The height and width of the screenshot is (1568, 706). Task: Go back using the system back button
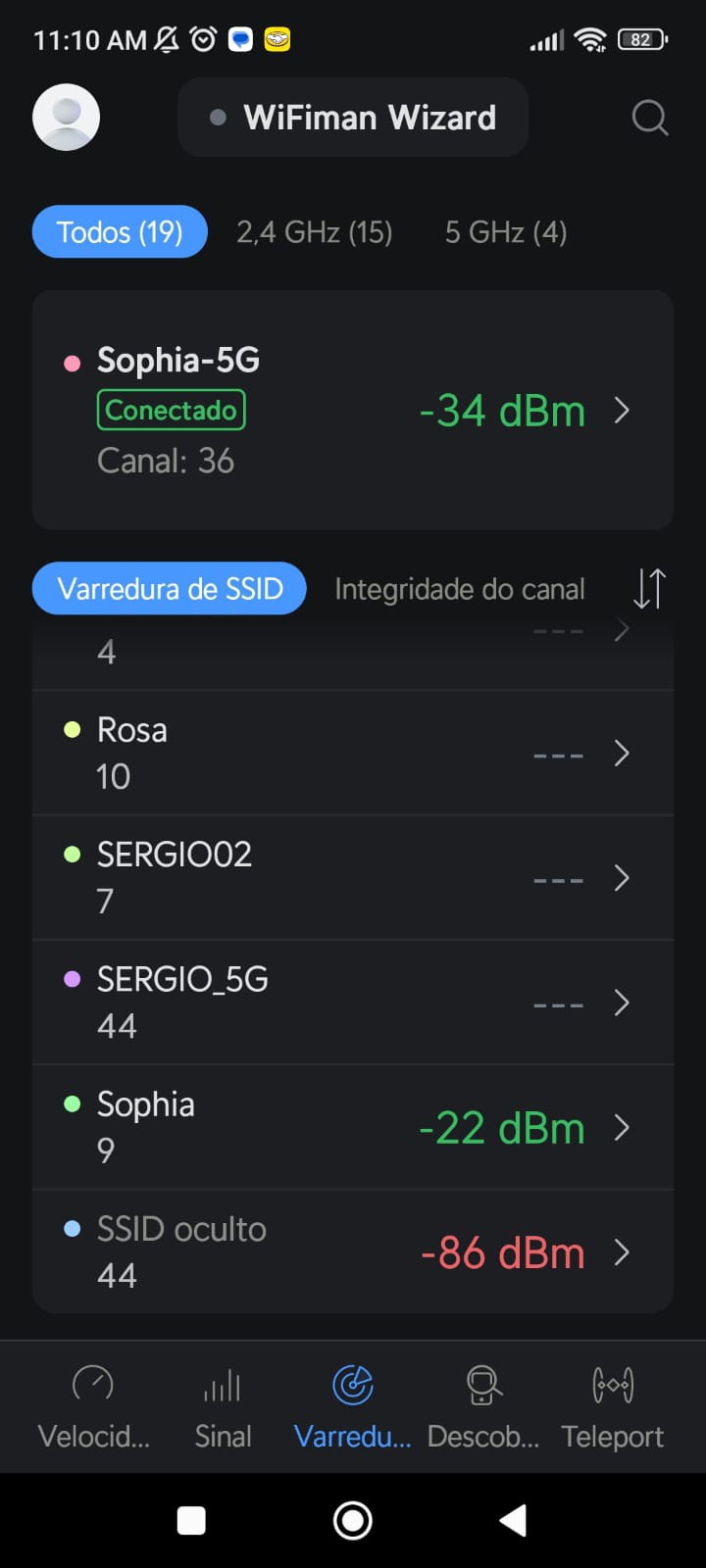[x=513, y=1520]
